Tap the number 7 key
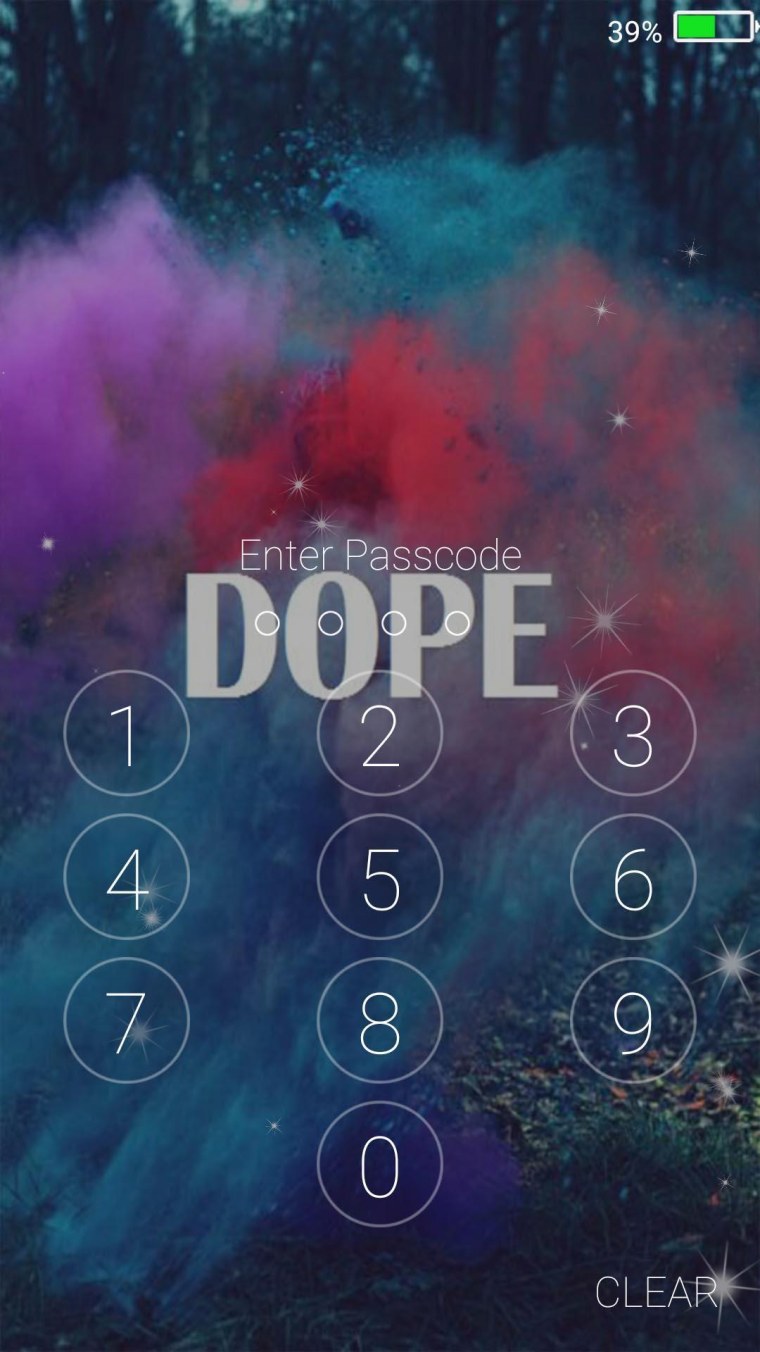 point(126,1021)
